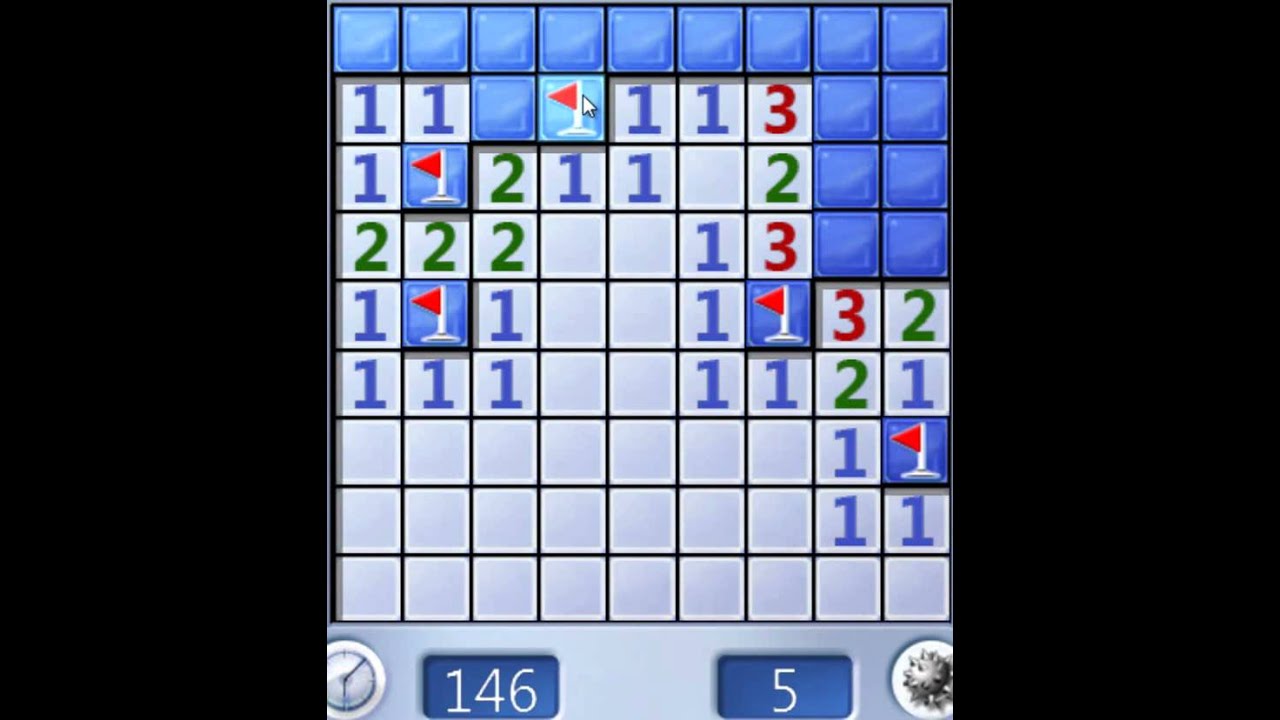Reveal the covered tile right of the top red 3
The height and width of the screenshot is (720, 1280).
pyautogui.click(x=847, y=109)
